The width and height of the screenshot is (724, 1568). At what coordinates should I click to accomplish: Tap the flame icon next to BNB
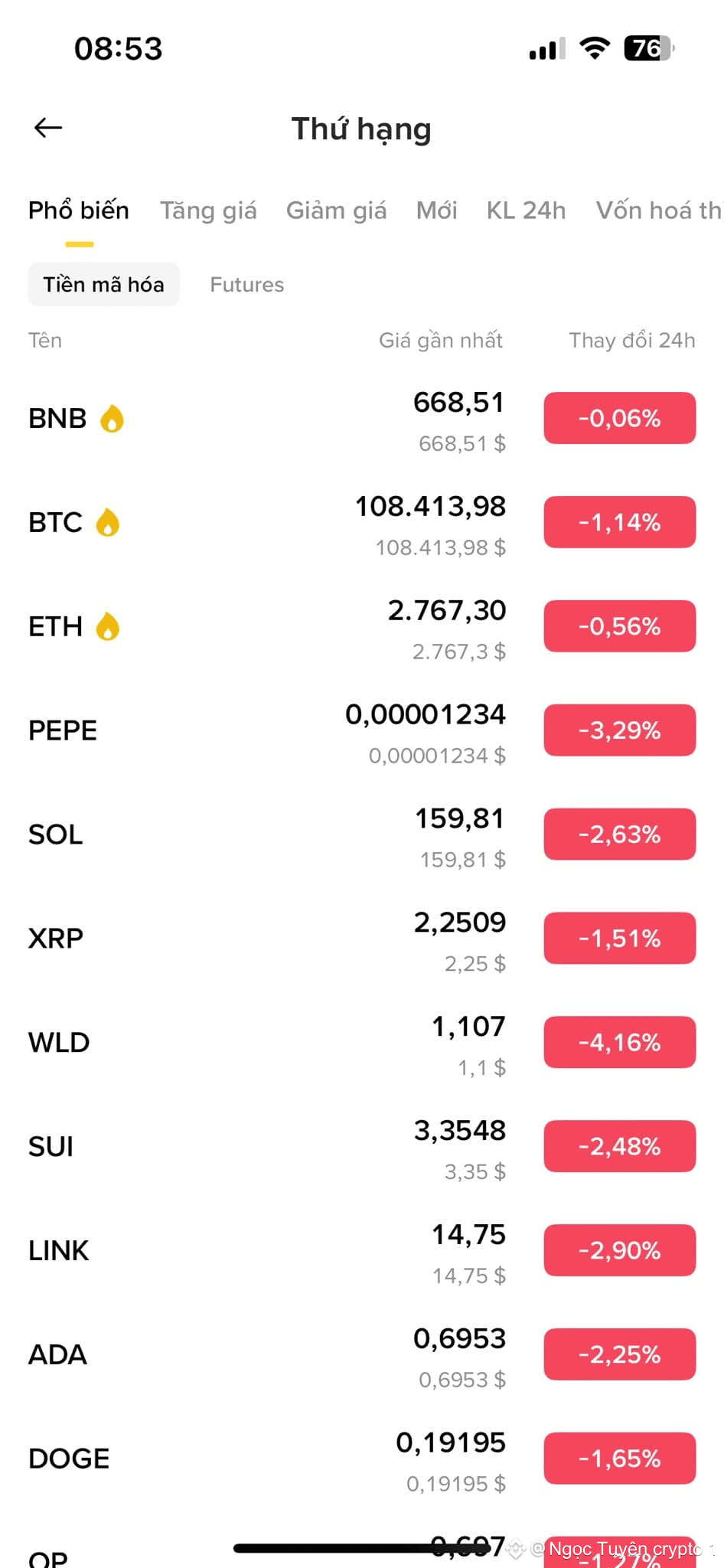tap(112, 418)
